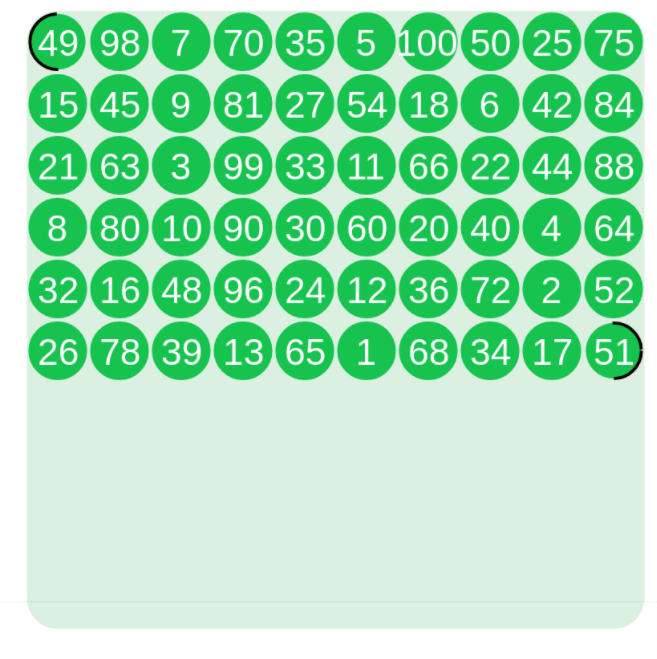This screenshot has width=657, height=659.
Task: Tap the circle numbered 4
Action: 551,229
